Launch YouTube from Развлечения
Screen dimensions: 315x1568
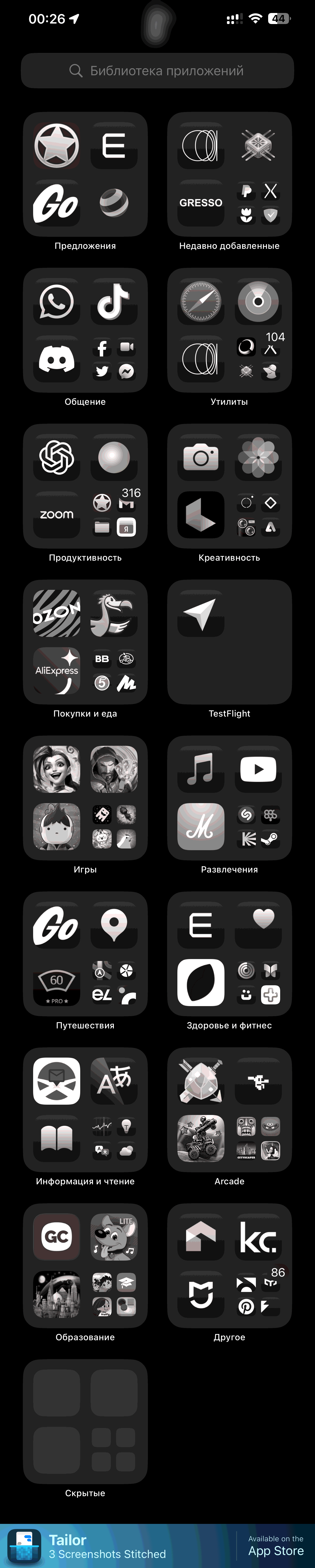(258, 769)
